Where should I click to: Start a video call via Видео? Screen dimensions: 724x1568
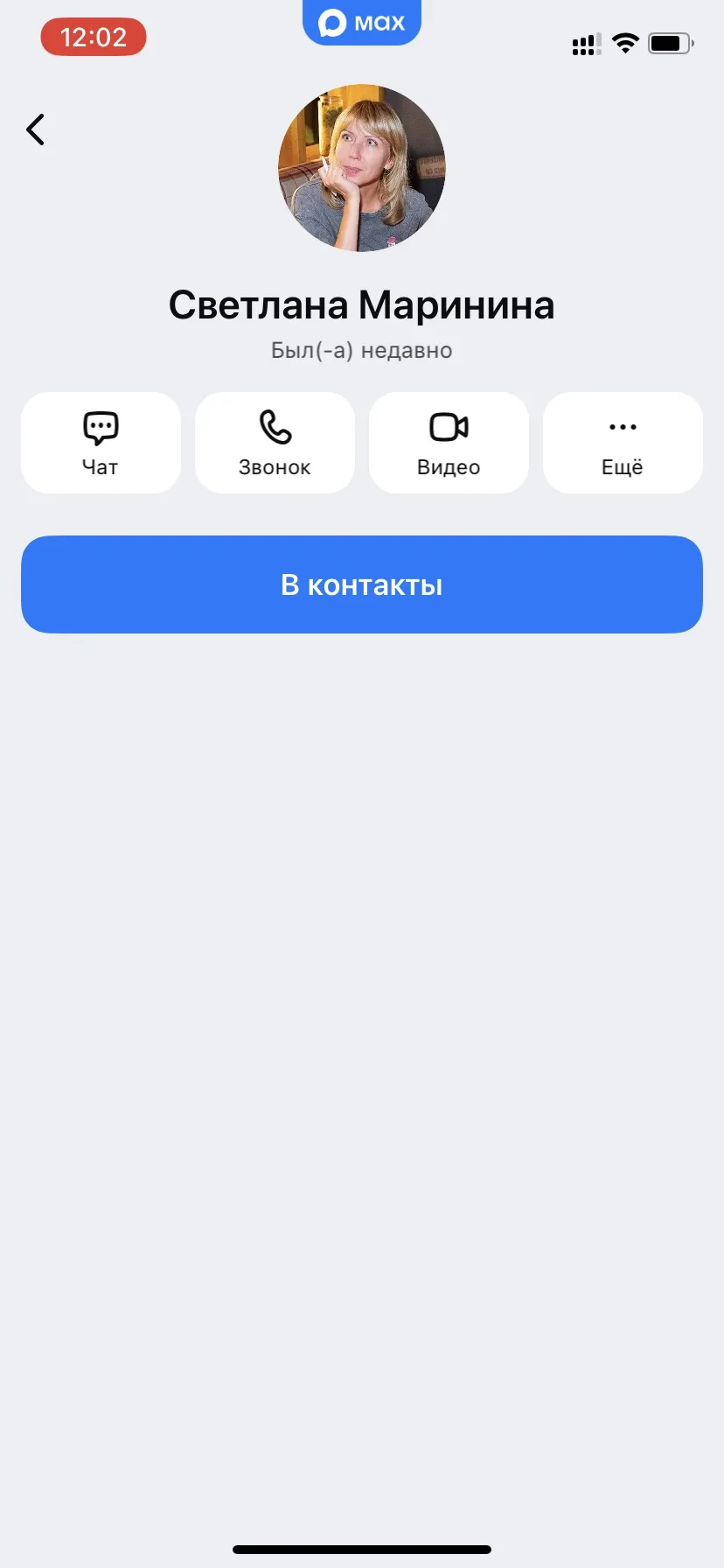449,443
